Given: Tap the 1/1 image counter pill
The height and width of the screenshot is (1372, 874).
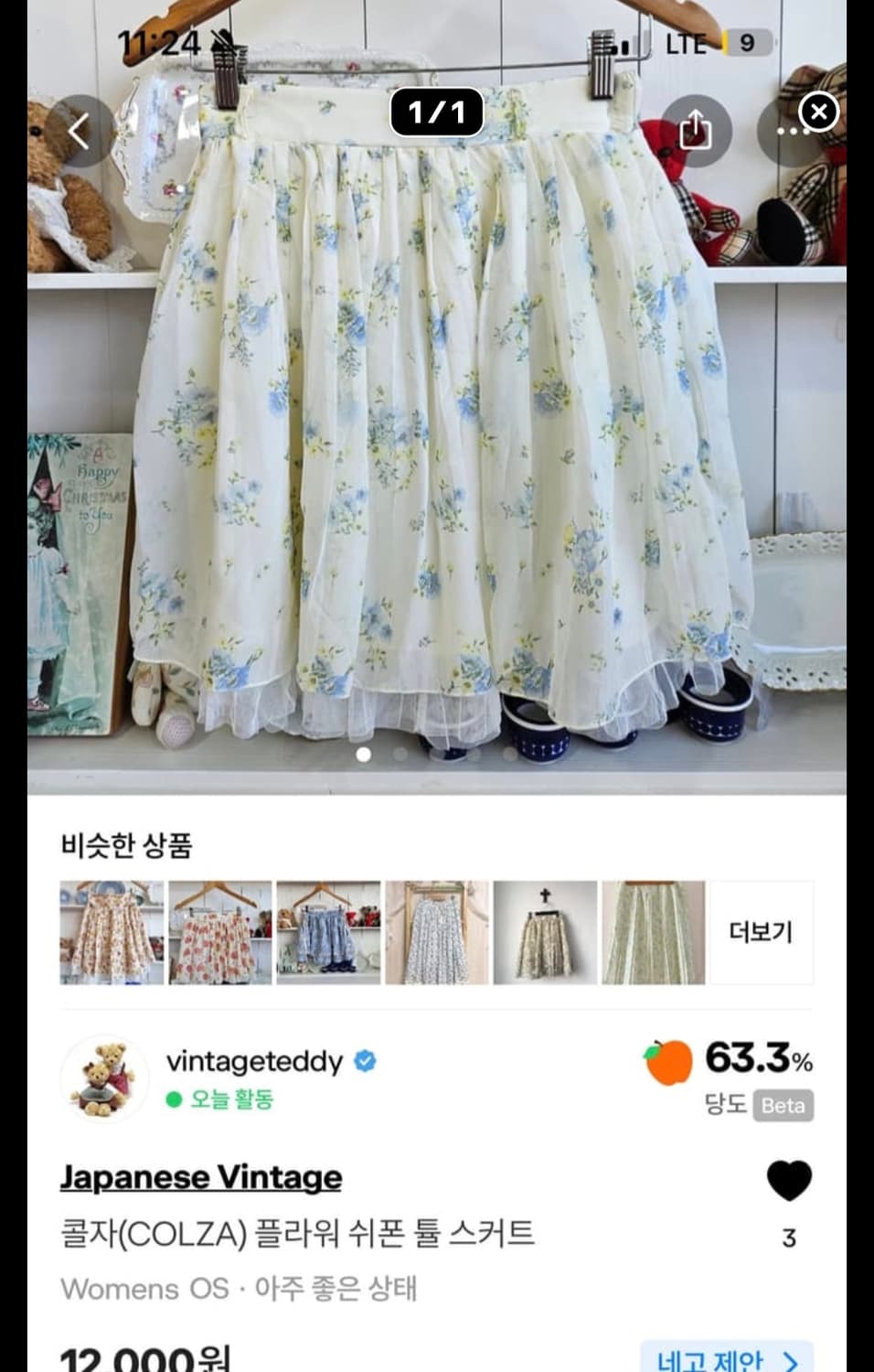Looking at the screenshot, I should pos(437,112).
